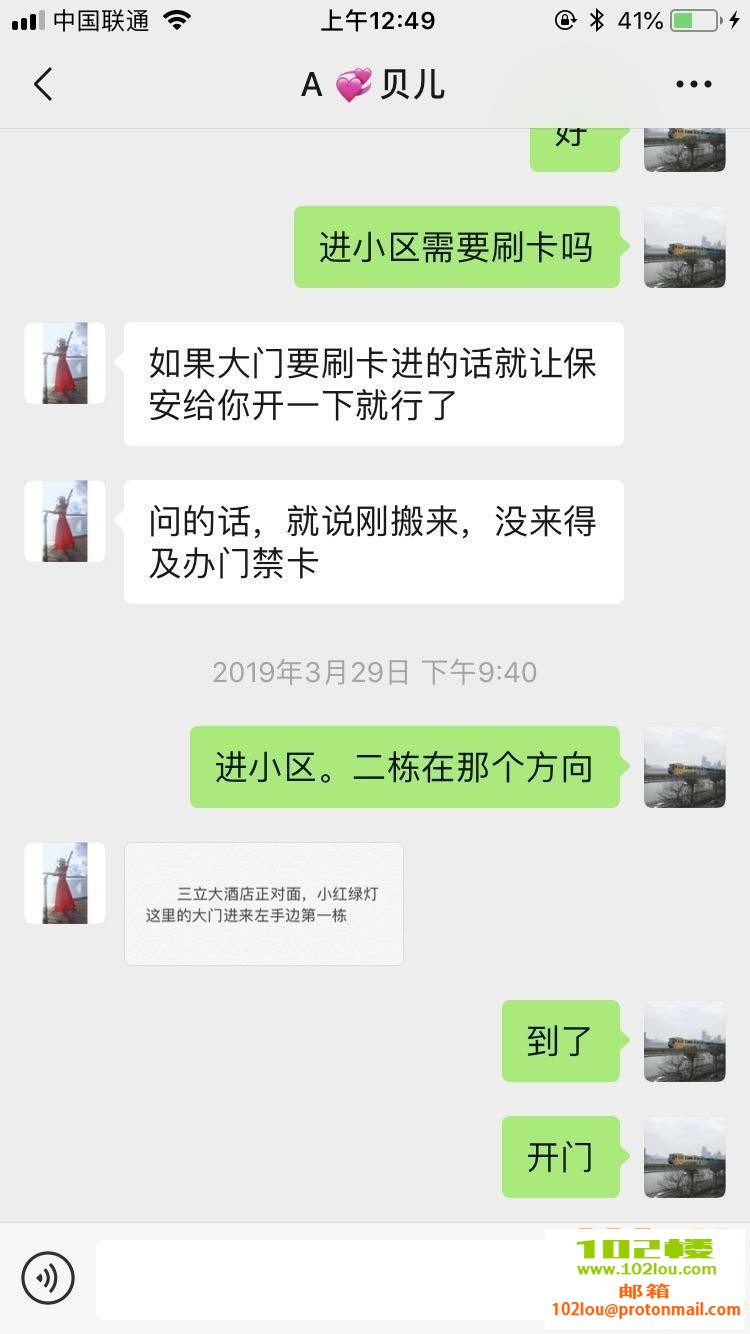
Task: Tap your own train photo avatar
Action: [x=684, y=247]
